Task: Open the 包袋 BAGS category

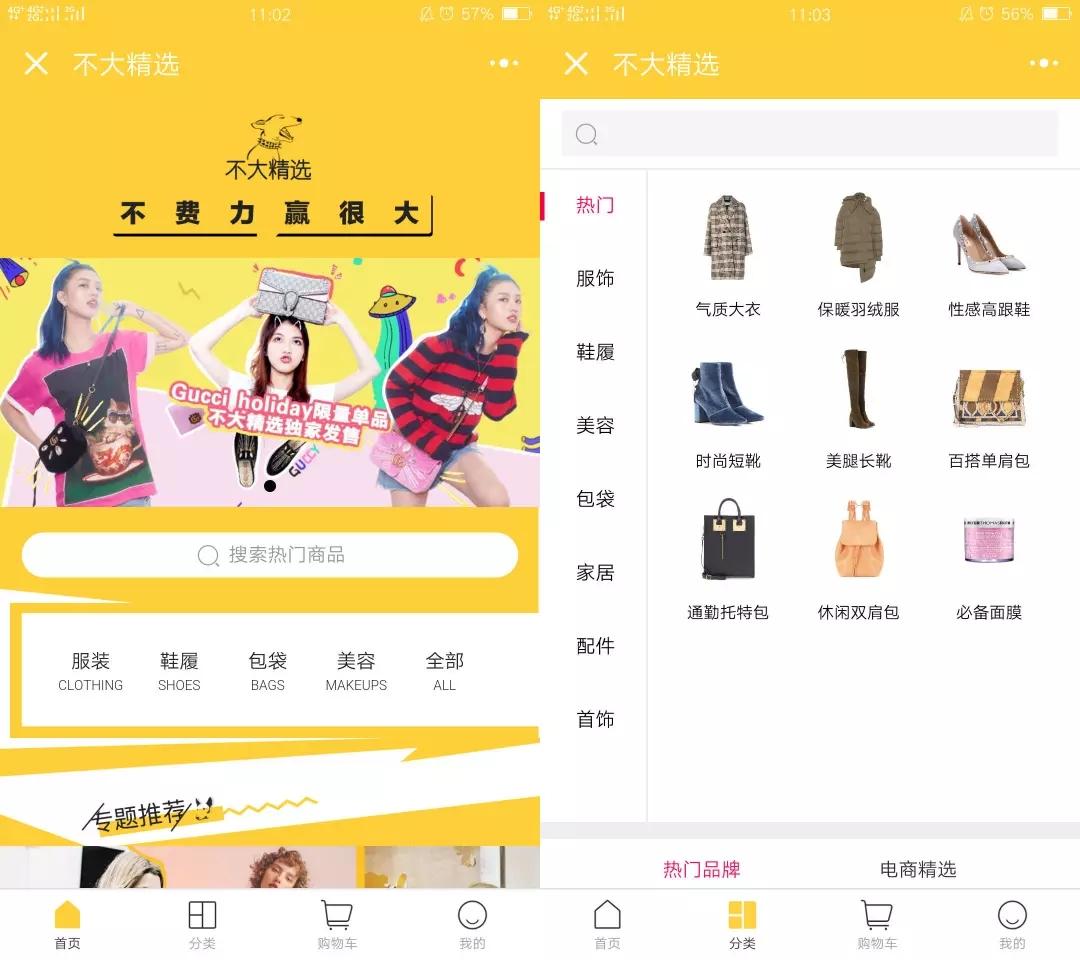Action: point(267,671)
